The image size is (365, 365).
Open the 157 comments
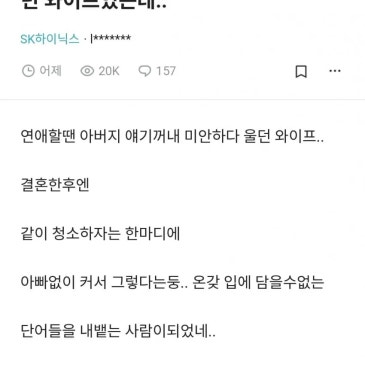[x=157, y=71]
